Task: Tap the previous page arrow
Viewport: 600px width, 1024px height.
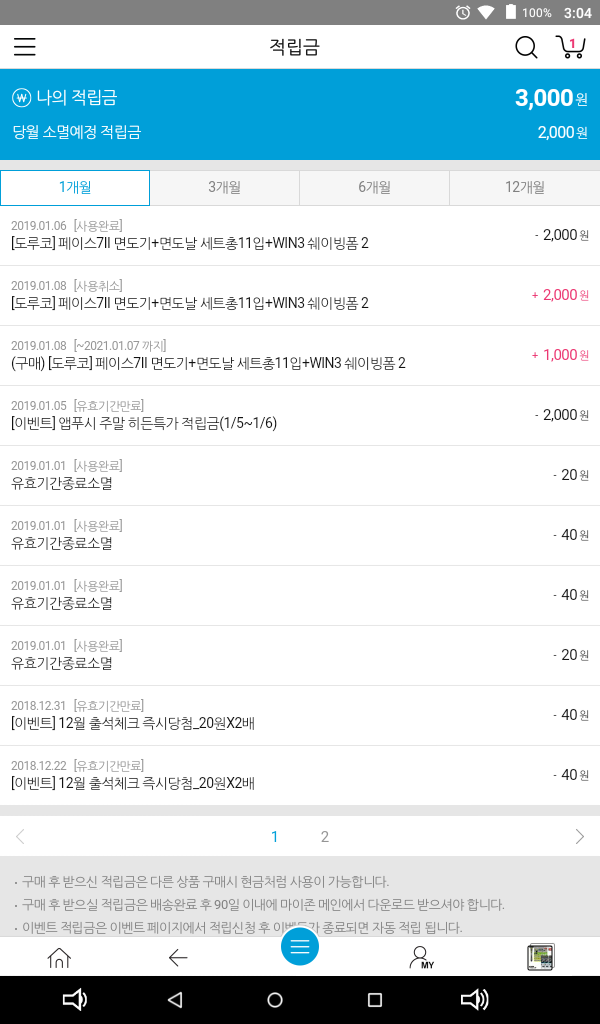Action: point(20,837)
